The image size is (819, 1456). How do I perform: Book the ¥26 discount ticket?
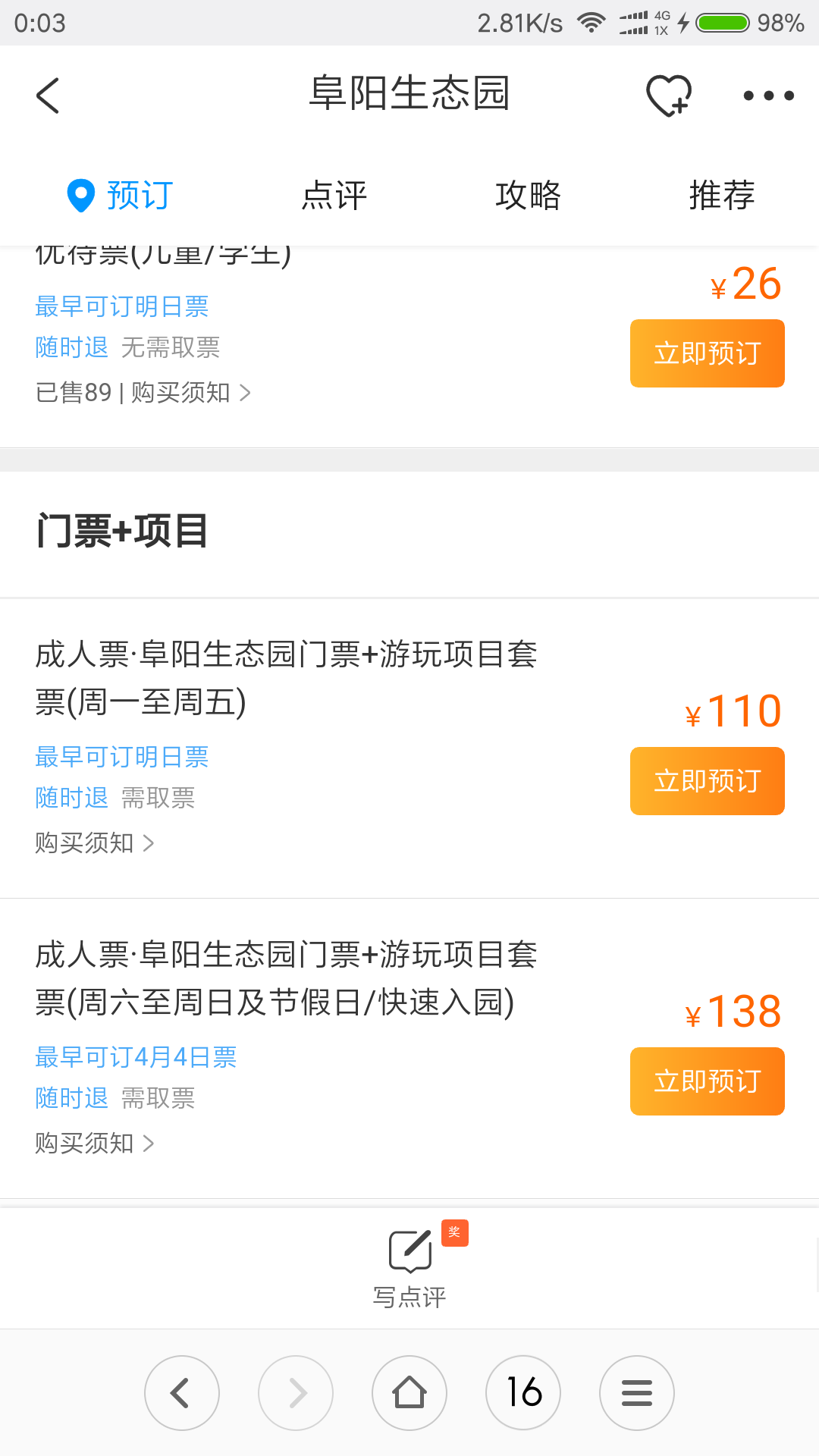pyautogui.click(x=707, y=353)
